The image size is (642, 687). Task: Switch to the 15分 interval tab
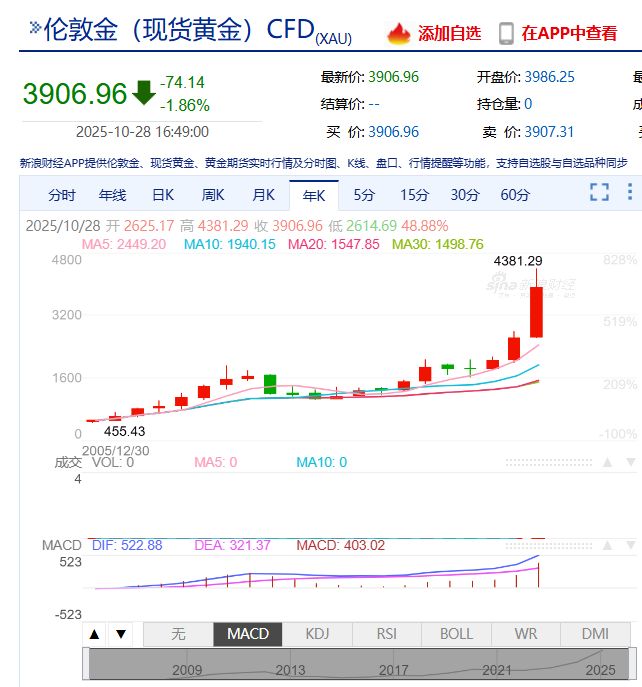pos(414,195)
